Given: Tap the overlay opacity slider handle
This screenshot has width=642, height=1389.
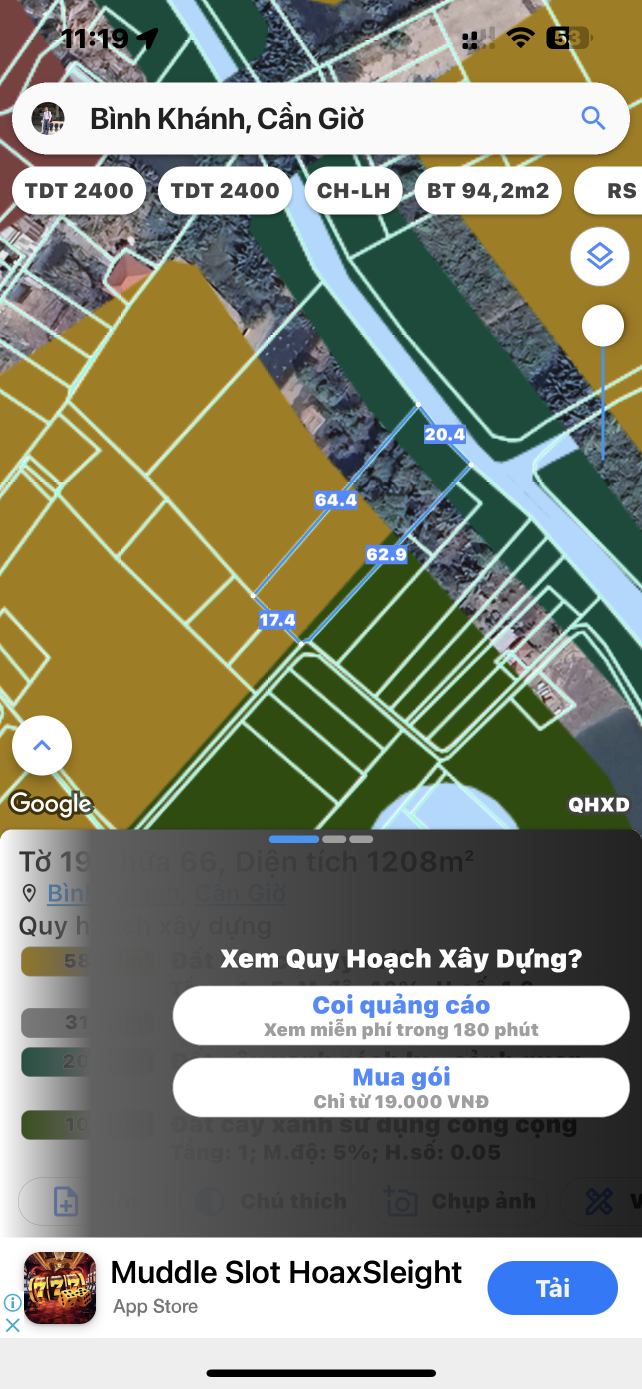Looking at the screenshot, I should 602,326.
